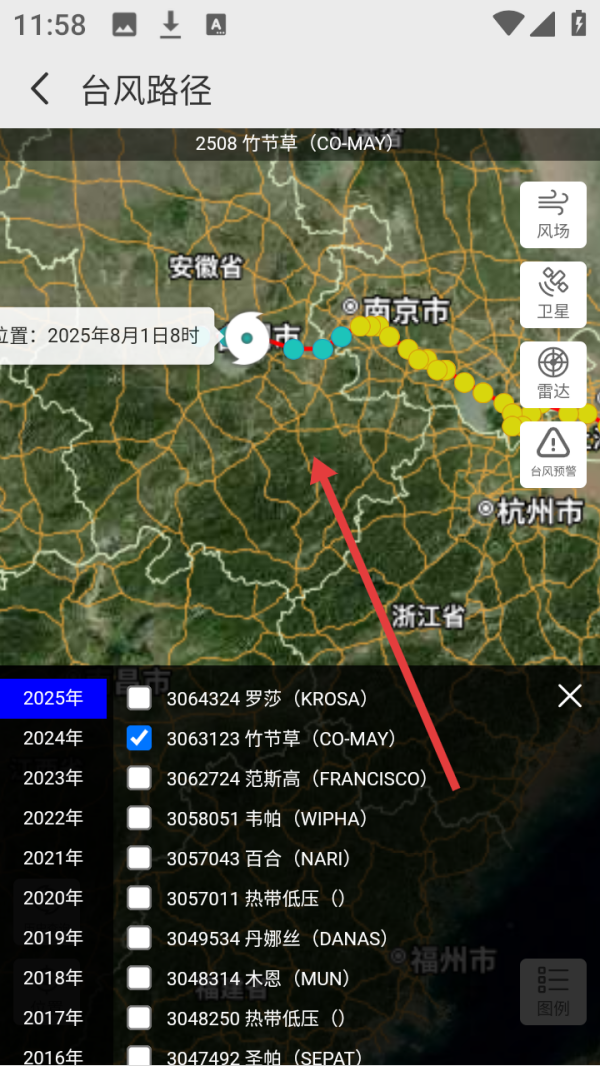Switch to the 2024年 year tab
This screenshot has height=1066, width=600.
pyautogui.click(x=53, y=738)
